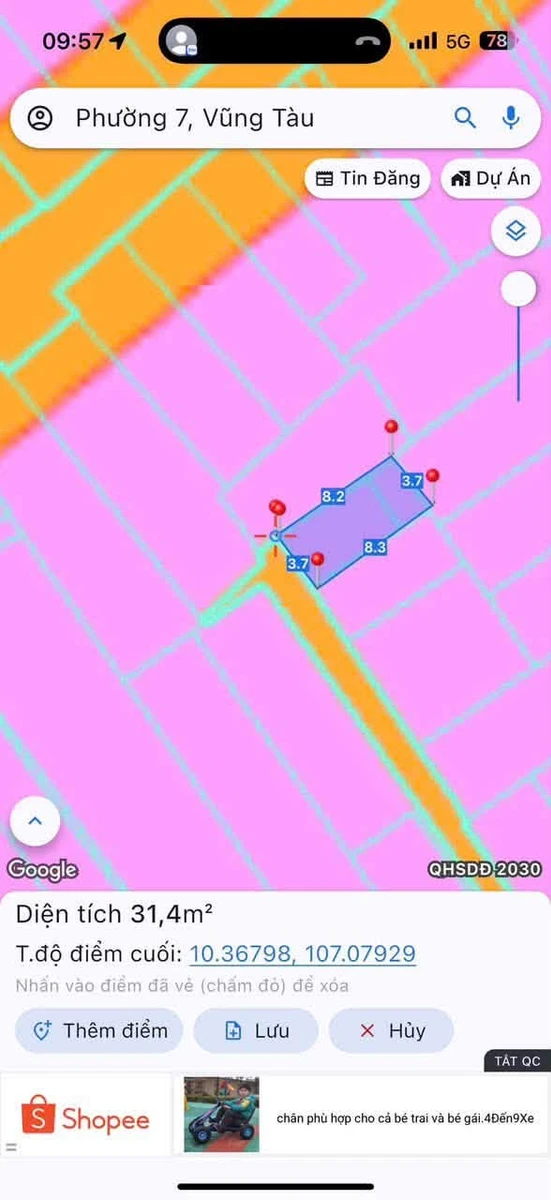Open the coordinates link 10.36798, 107.07929
The width and height of the screenshot is (551, 1200).
point(303,954)
